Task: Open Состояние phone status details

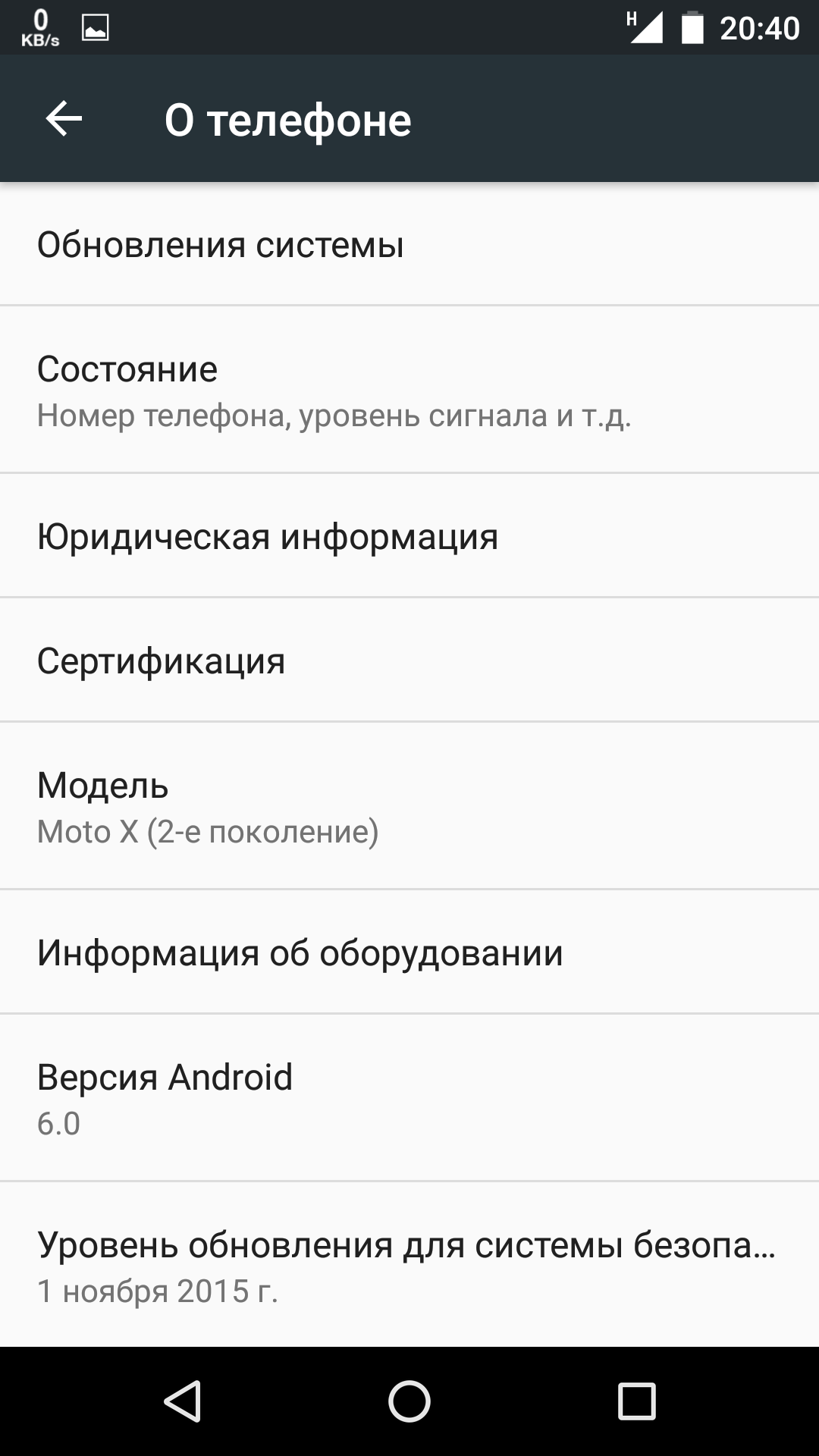Action: click(409, 390)
